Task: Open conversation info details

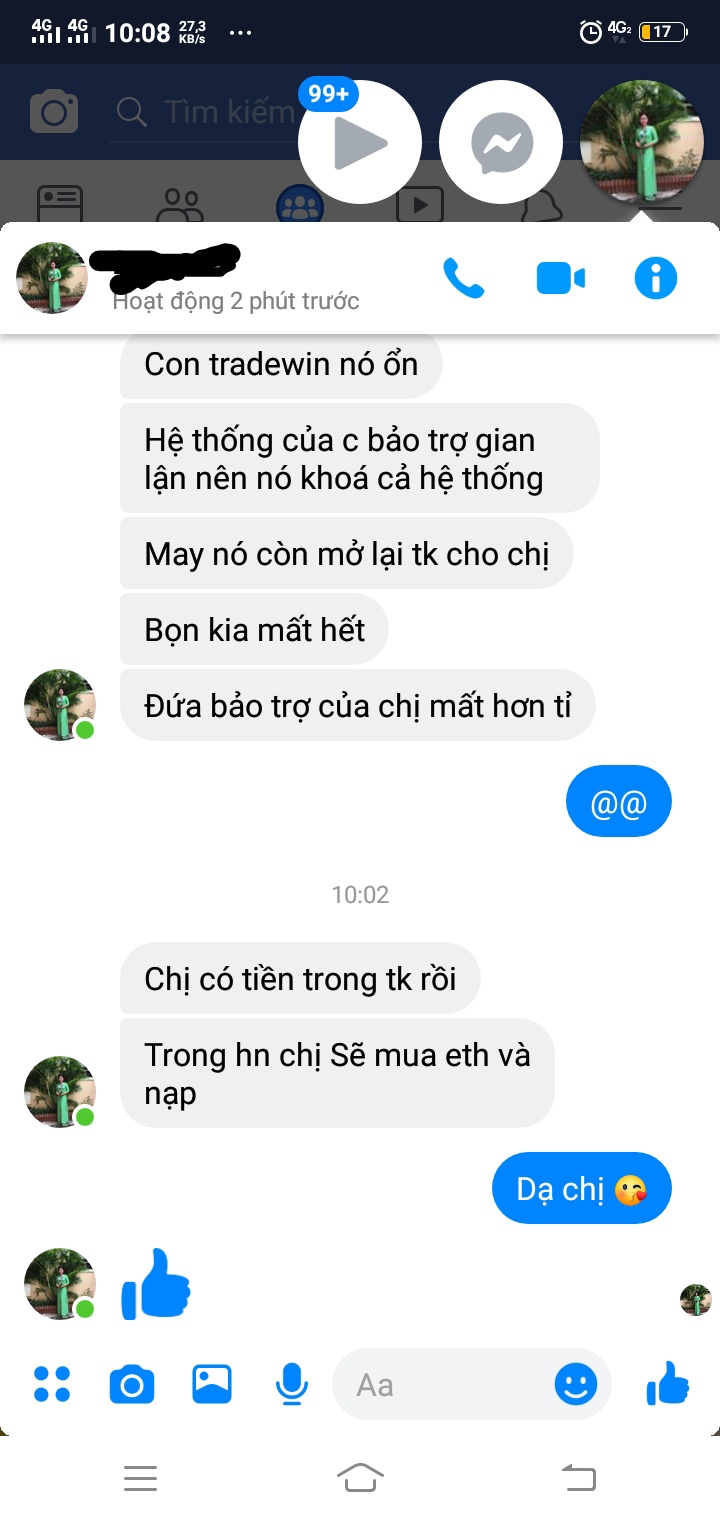Action: tap(655, 278)
